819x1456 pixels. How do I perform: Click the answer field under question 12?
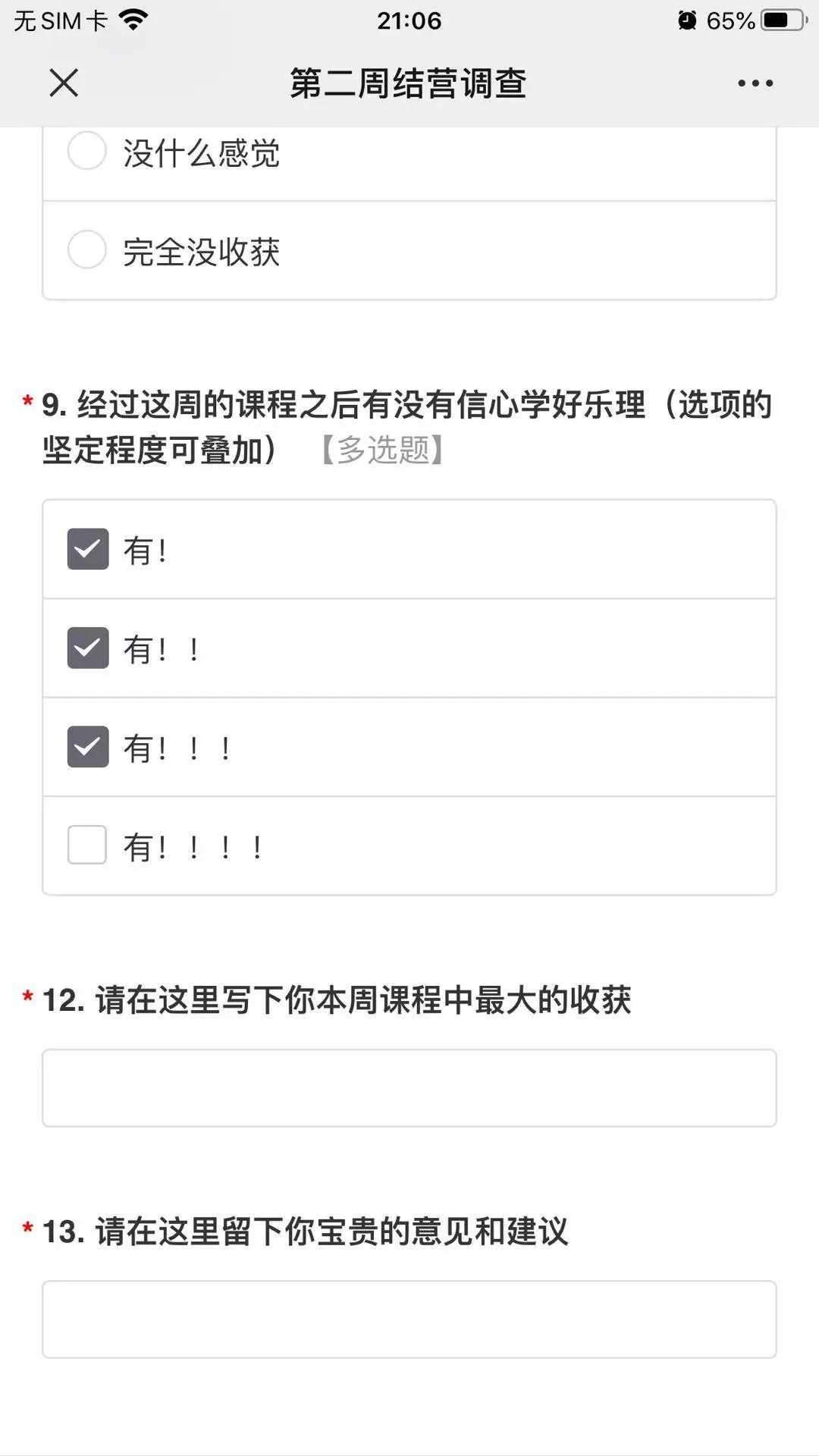pos(409,1088)
